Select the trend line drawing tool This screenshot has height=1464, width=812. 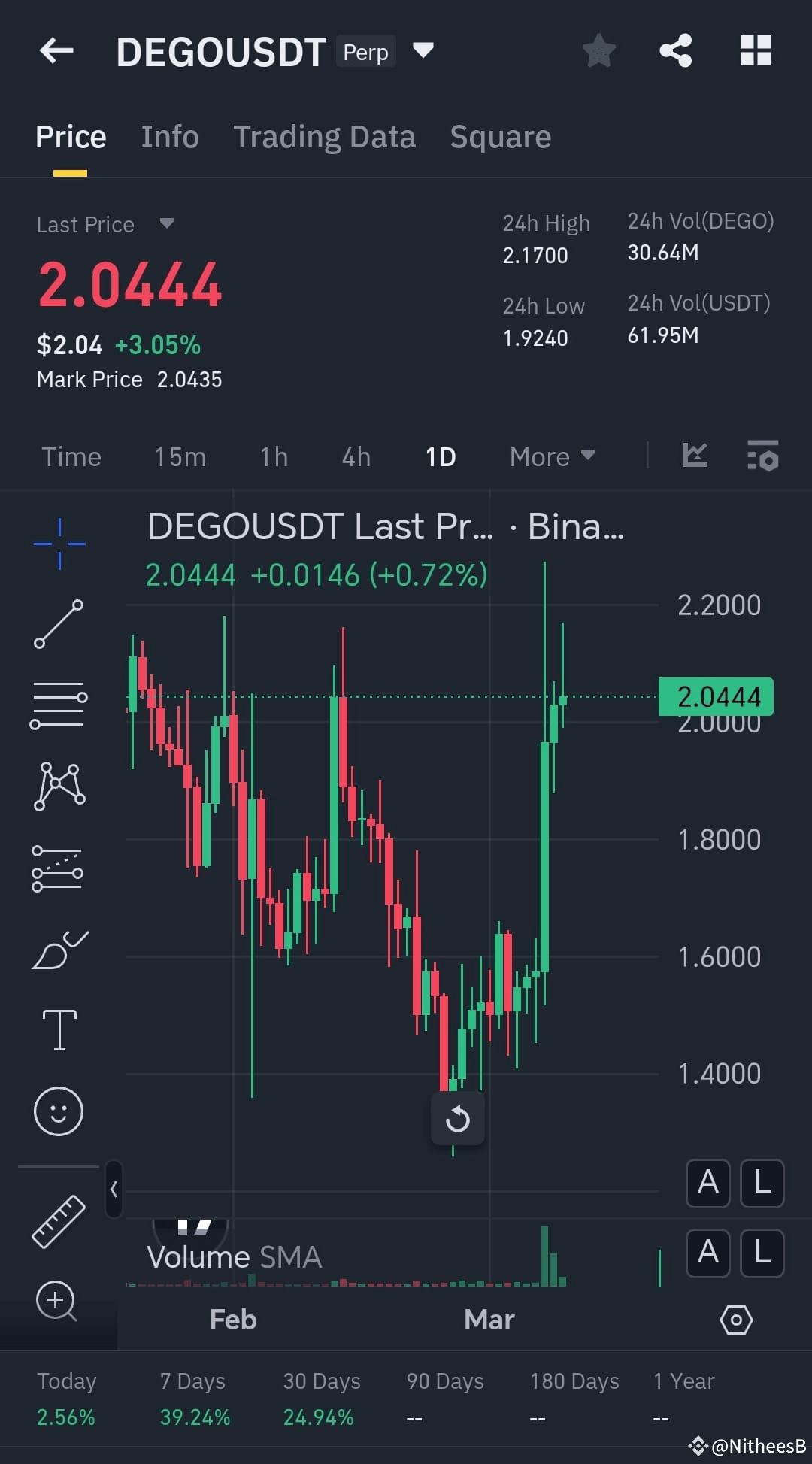[x=59, y=623]
